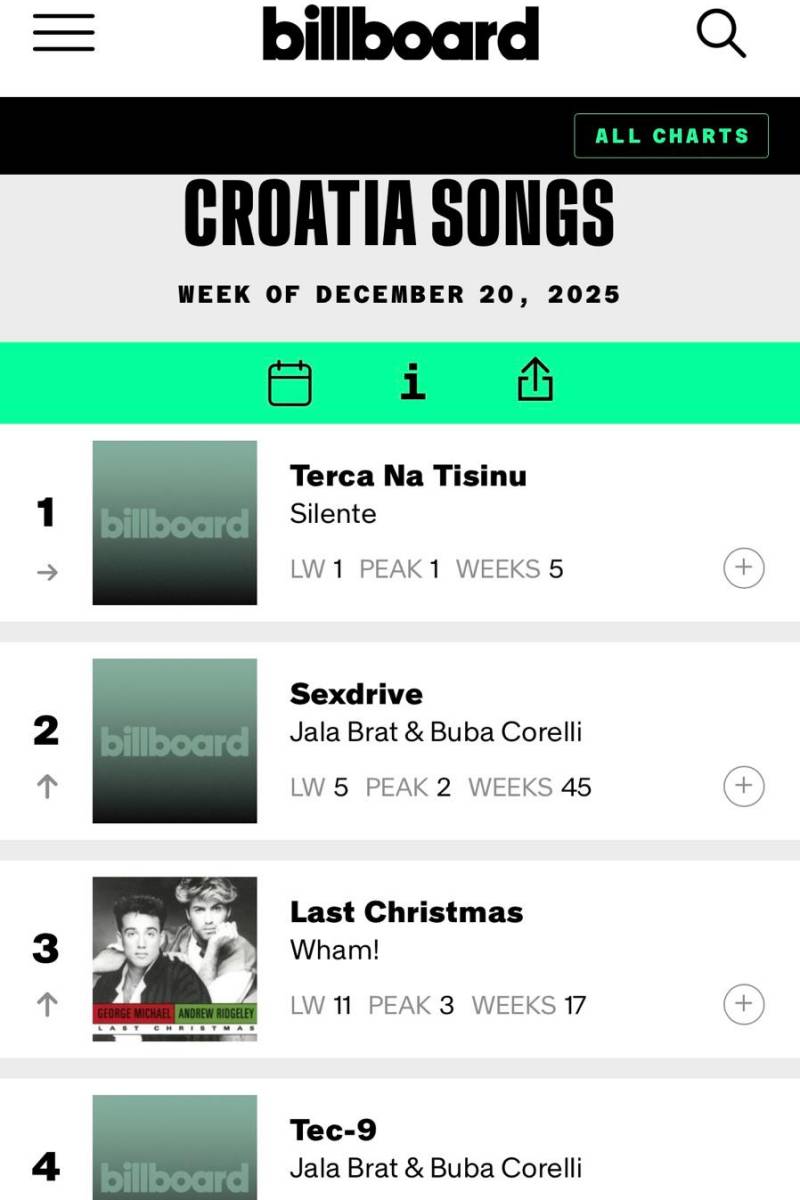Open the hamburger navigation menu
The width and height of the screenshot is (800, 1200).
click(63, 32)
